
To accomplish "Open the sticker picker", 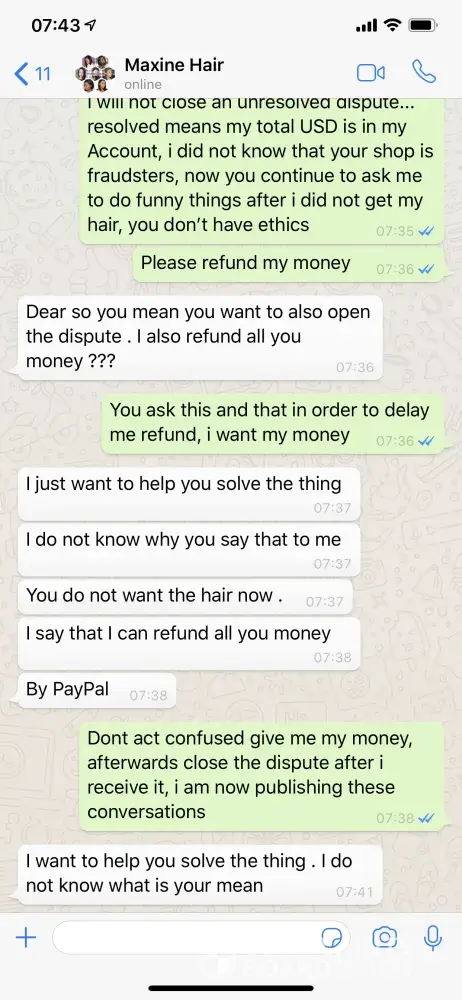I will click(332, 938).
